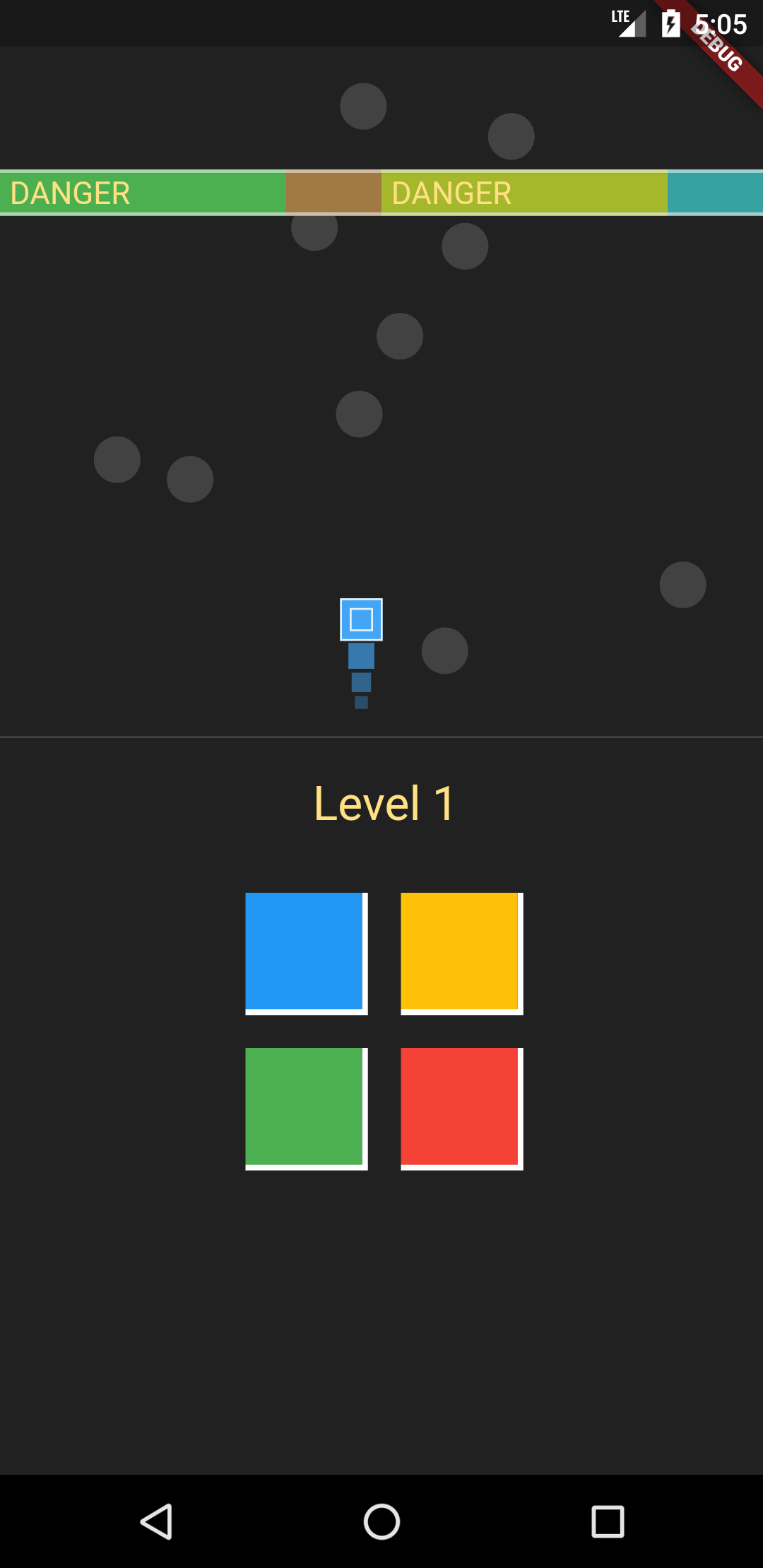The image size is (763, 1568).
Task: Pick the green color square
Action: [x=306, y=1109]
